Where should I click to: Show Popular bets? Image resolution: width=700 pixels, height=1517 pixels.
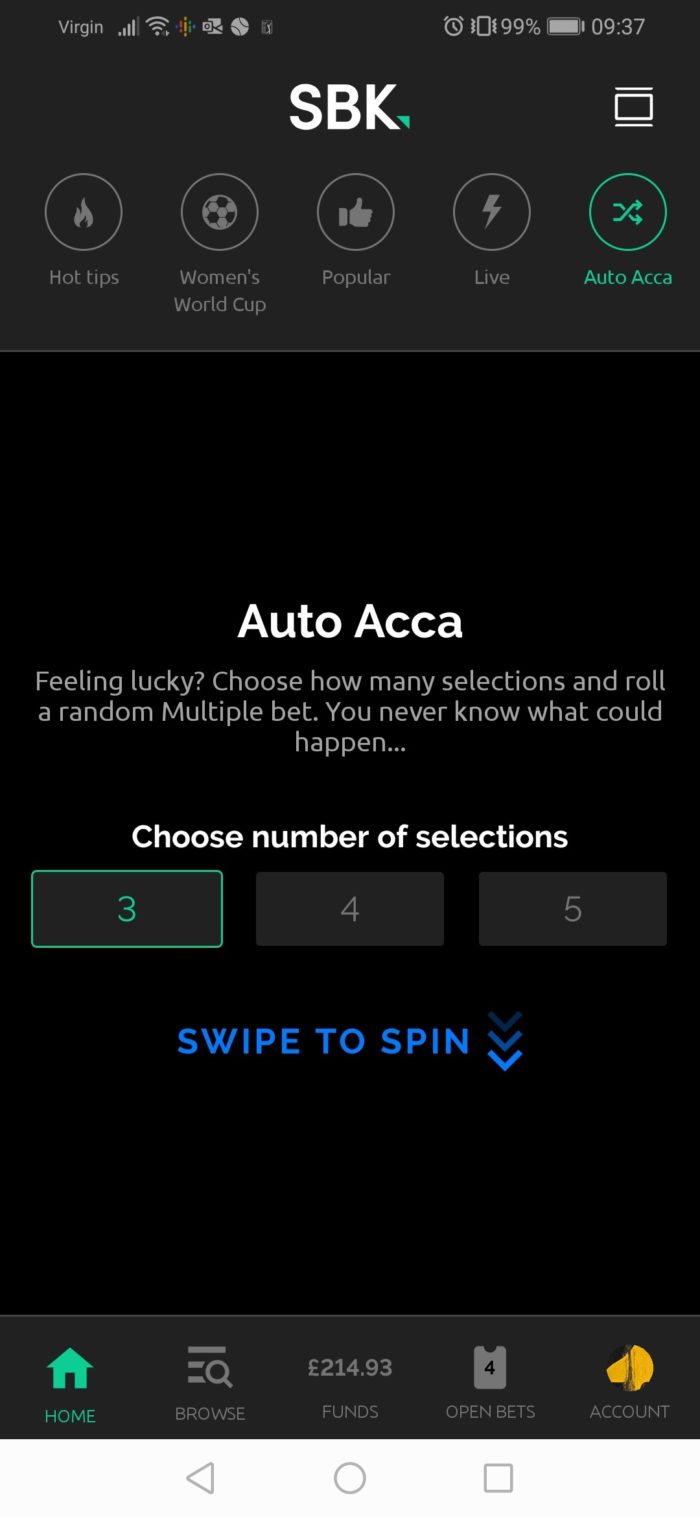356,212
